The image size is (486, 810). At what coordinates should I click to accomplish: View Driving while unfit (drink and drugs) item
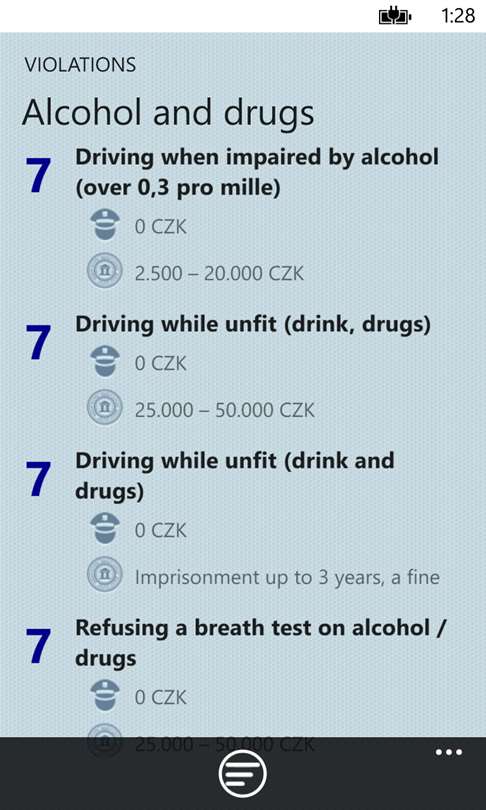243,520
